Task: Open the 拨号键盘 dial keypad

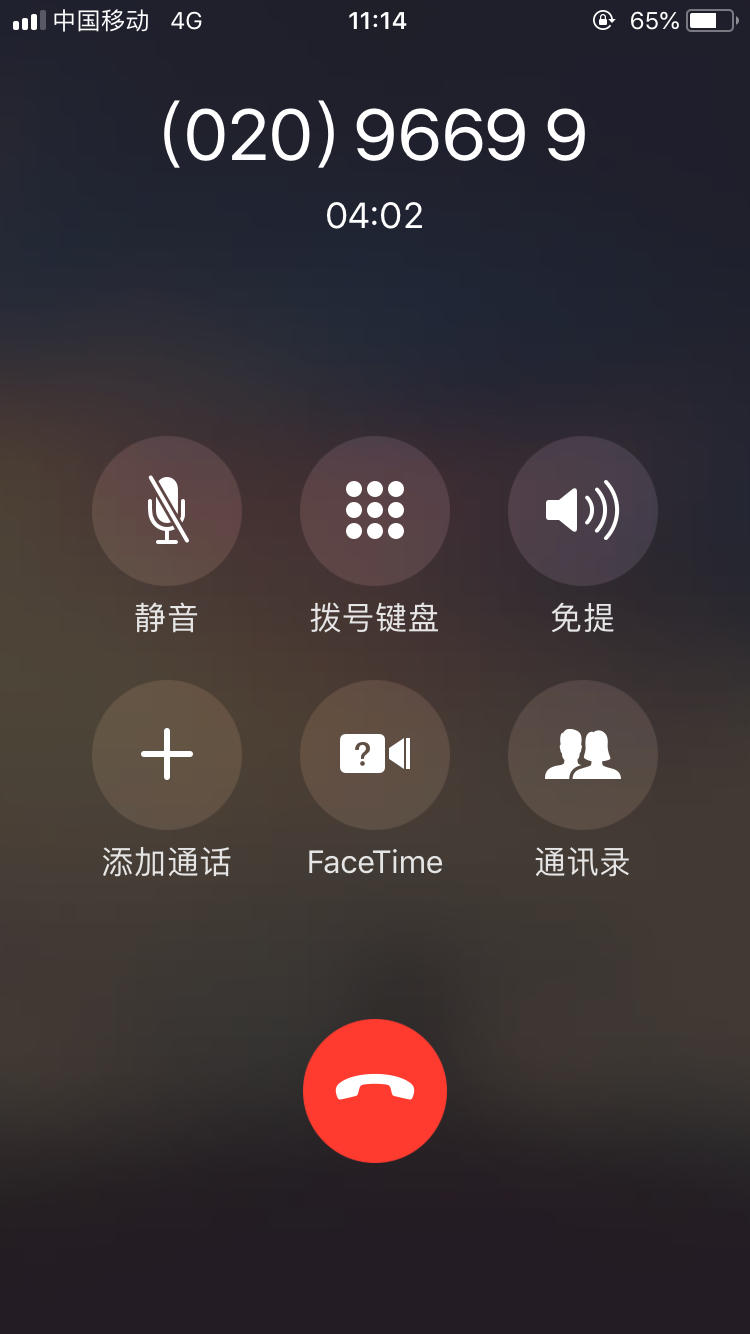Action: pyautogui.click(x=375, y=510)
